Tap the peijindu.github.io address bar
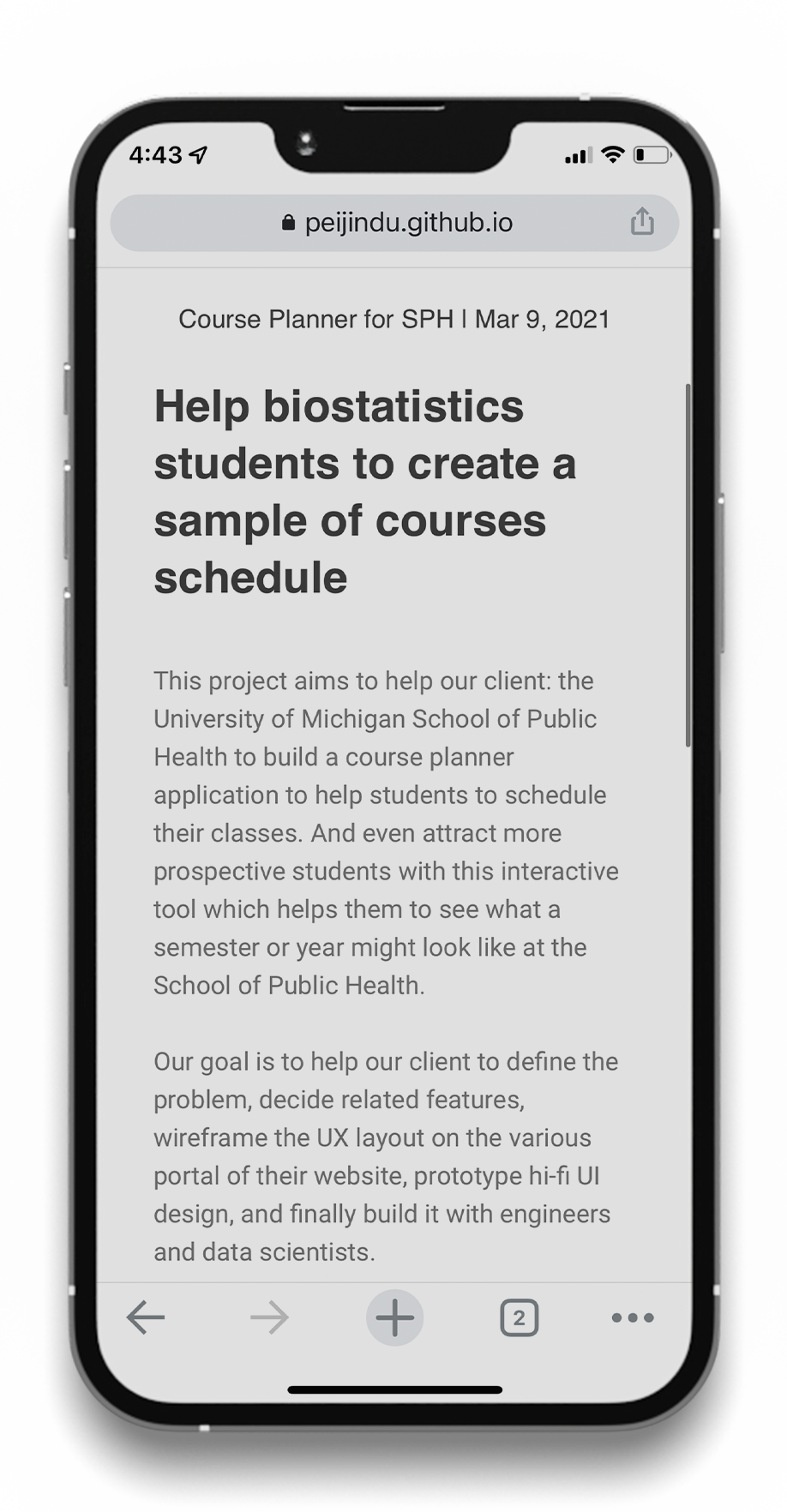 click(394, 223)
